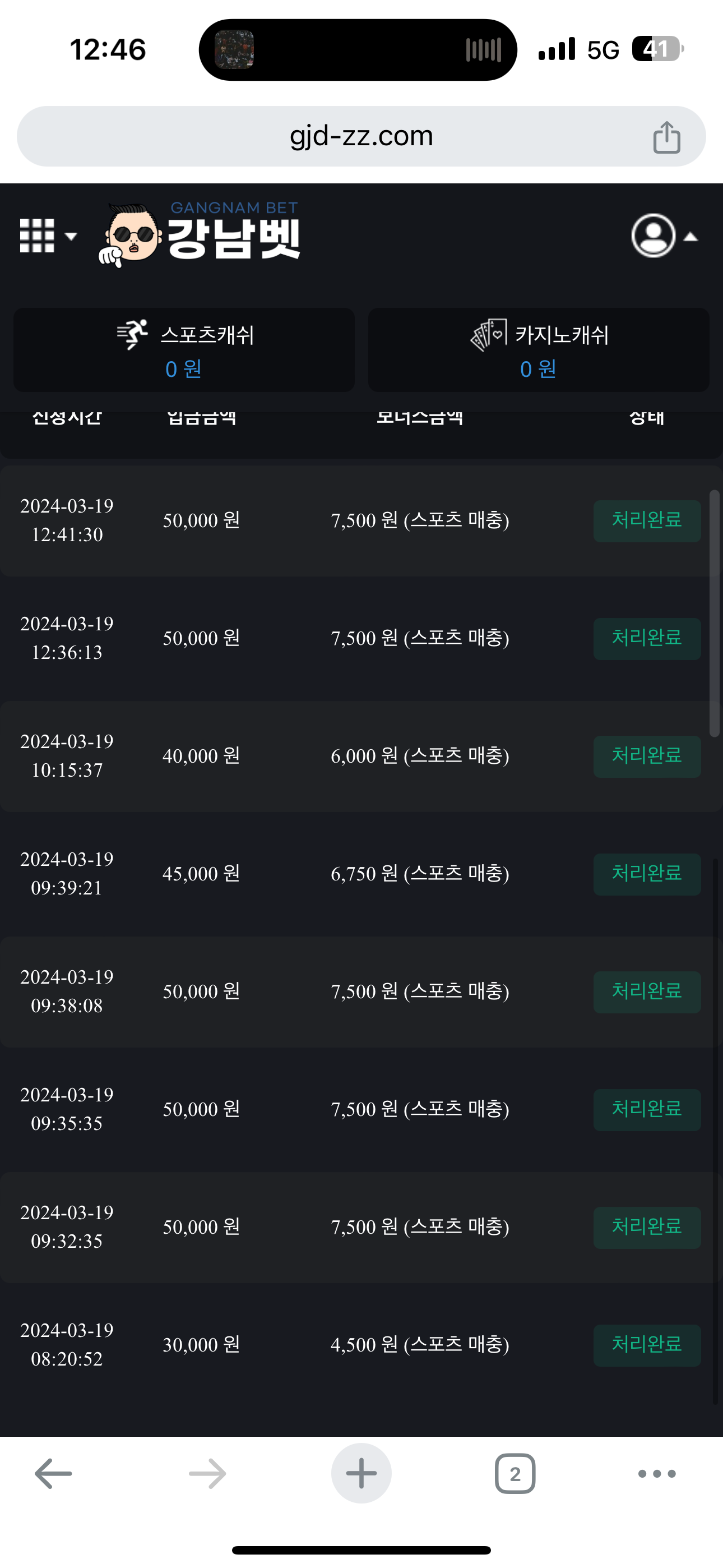Tap the gjd-zz.com address bar
This screenshot has height=1568, width=723.
click(x=361, y=136)
